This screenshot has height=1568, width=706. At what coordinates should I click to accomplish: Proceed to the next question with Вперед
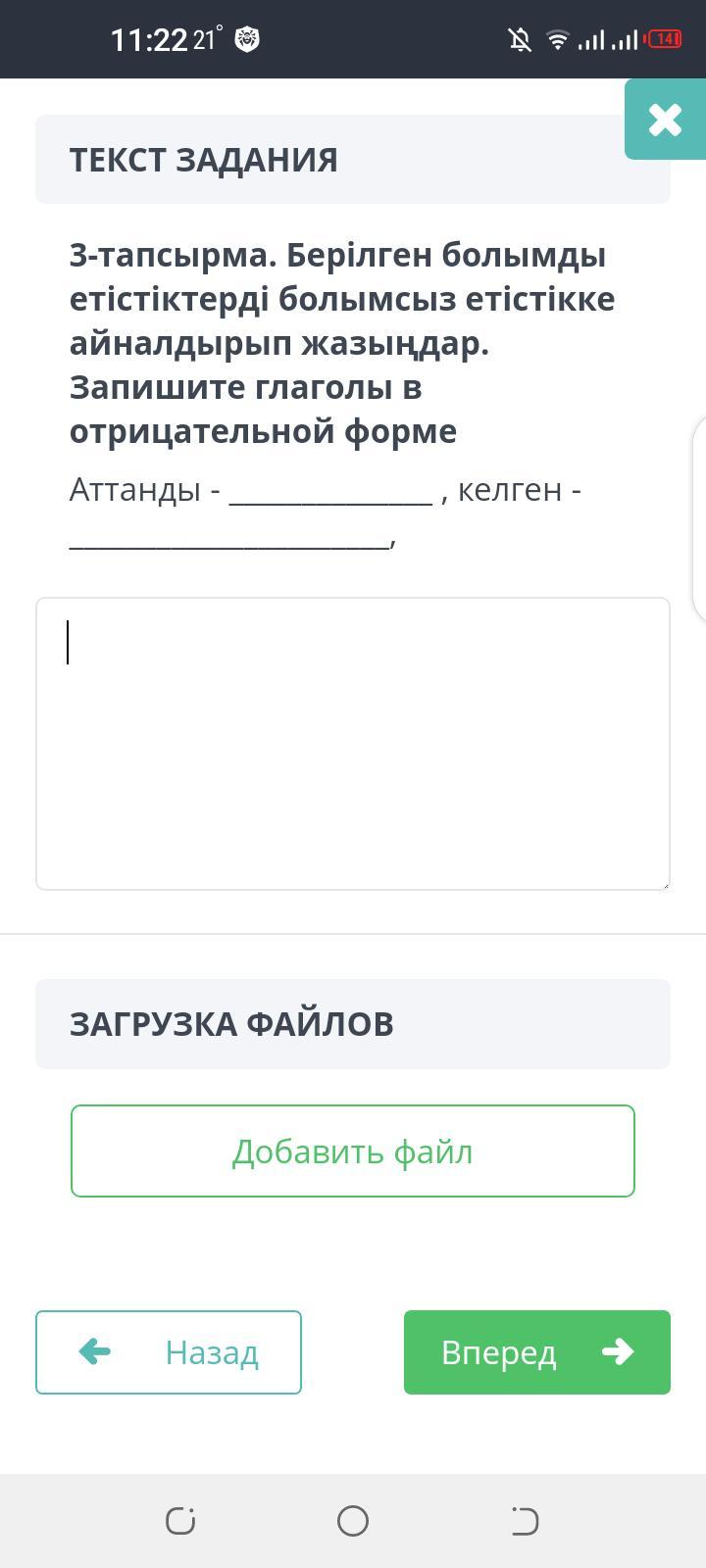coord(537,1352)
